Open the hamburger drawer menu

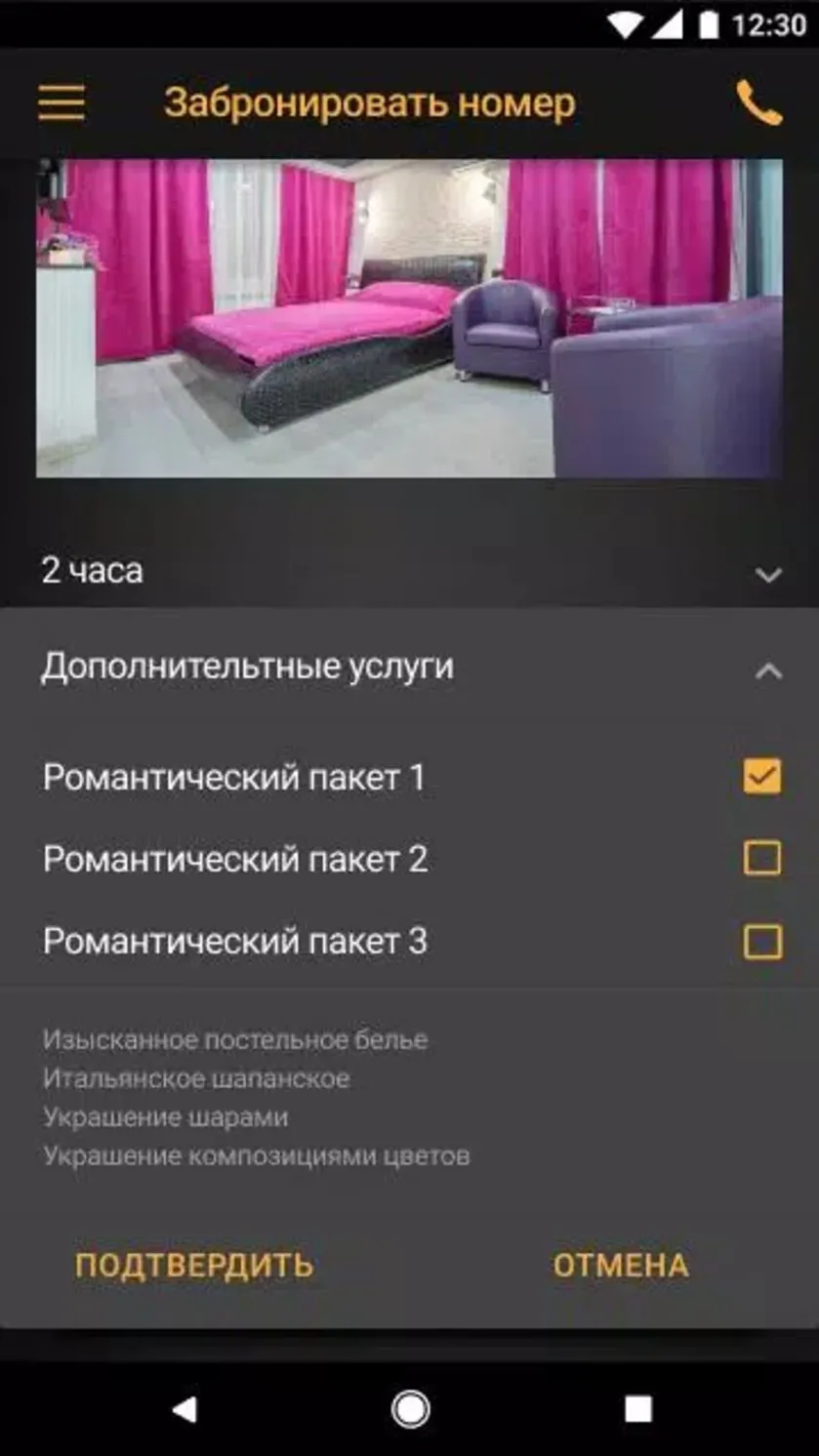click(61, 102)
